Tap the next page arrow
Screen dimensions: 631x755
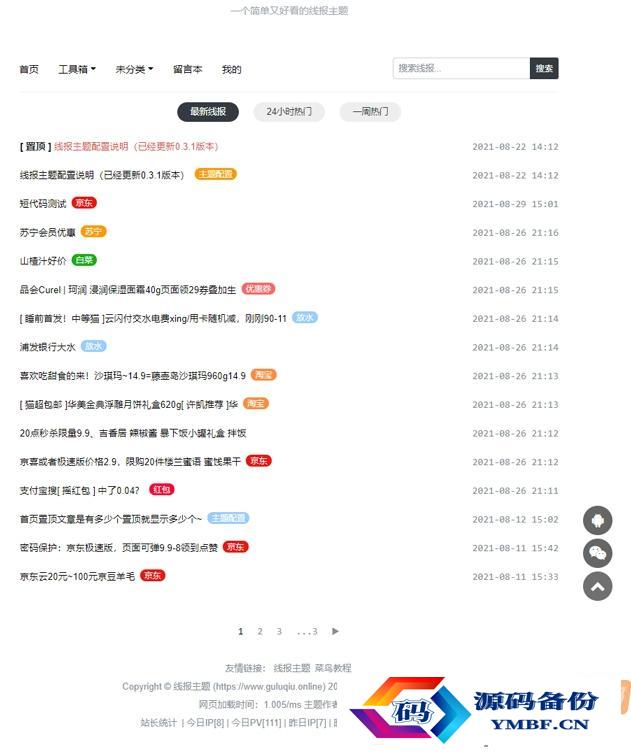click(335, 632)
